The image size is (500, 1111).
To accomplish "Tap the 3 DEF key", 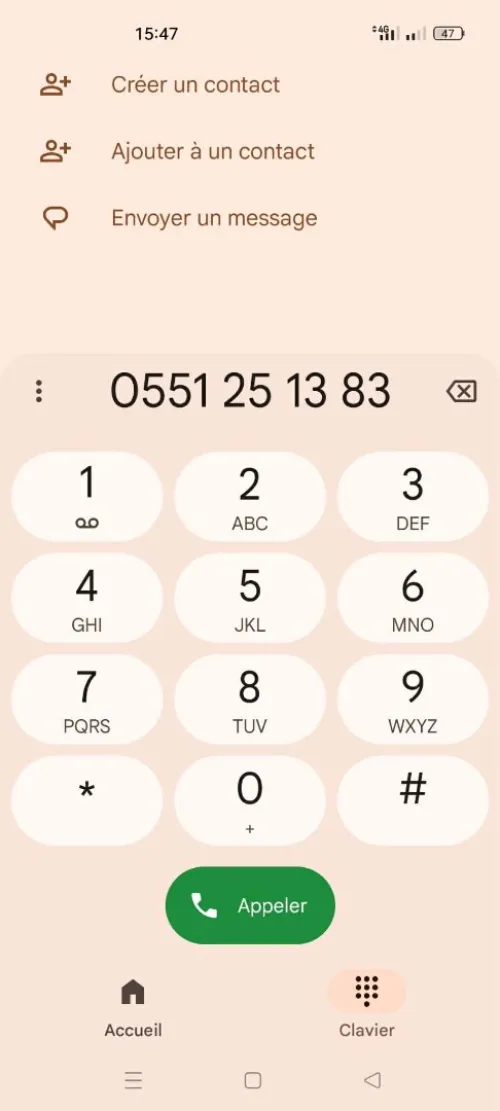I will coord(413,497).
